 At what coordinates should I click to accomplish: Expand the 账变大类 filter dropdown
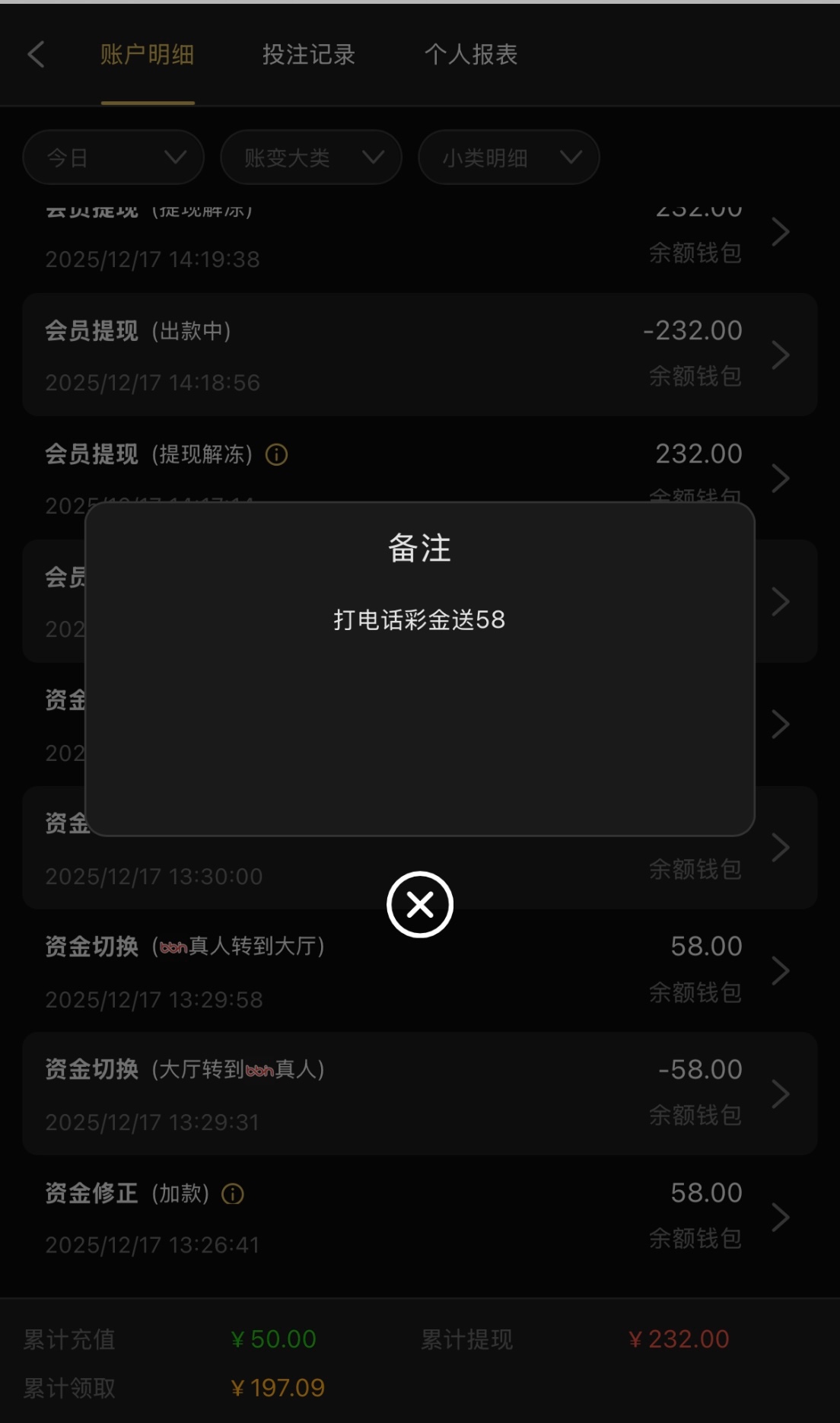click(x=310, y=158)
